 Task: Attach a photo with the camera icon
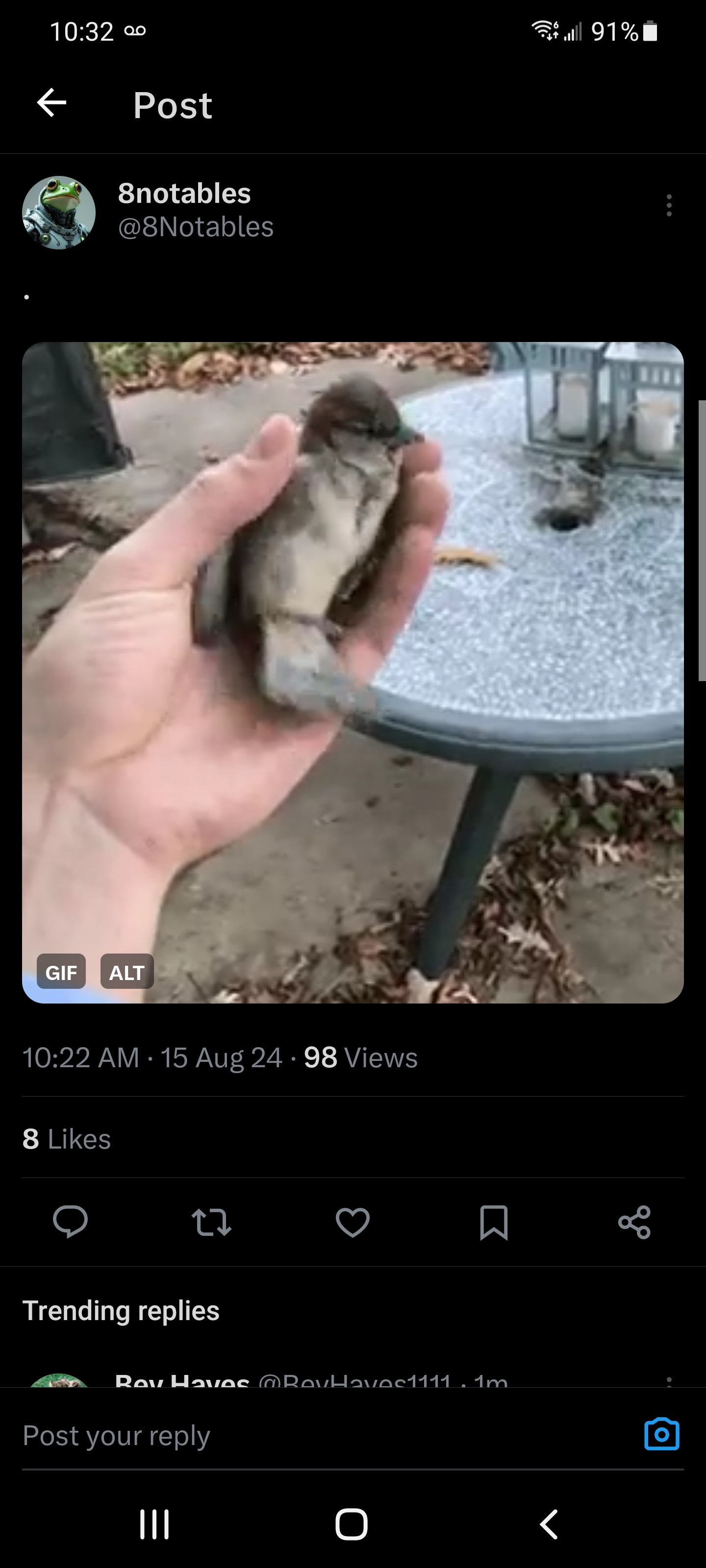661,1434
